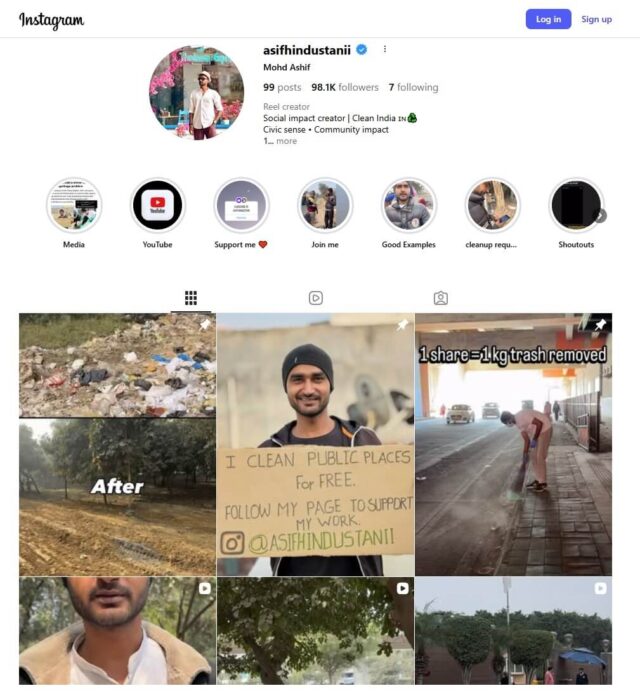The width and height of the screenshot is (640, 700).
Task: Open the Media story highlight
Action: click(x=74, y=205)
